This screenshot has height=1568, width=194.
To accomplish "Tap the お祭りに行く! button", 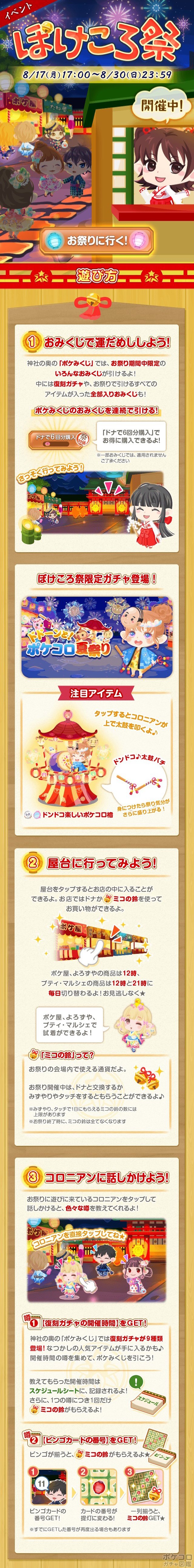I will (97, 240).
